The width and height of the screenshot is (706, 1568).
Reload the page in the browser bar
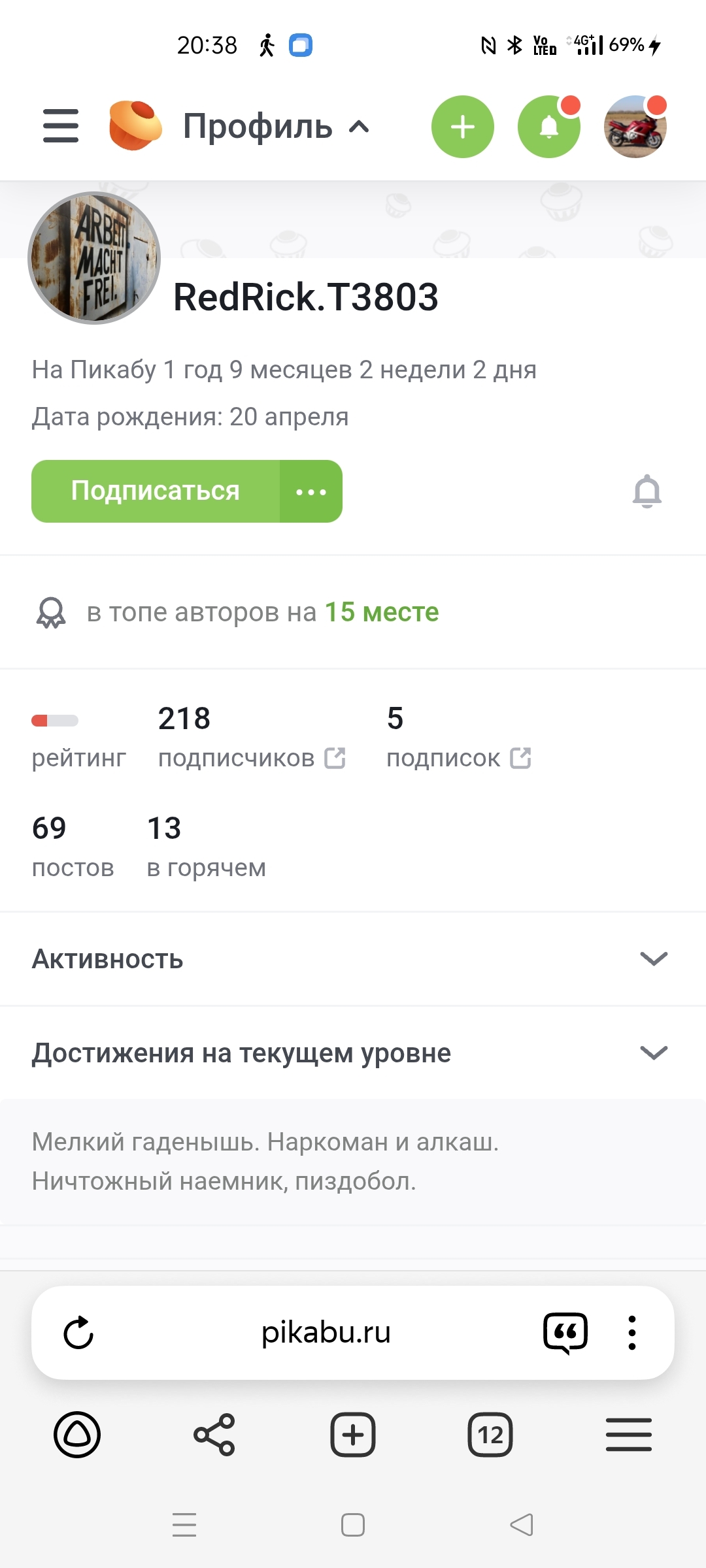point(78,1333)
